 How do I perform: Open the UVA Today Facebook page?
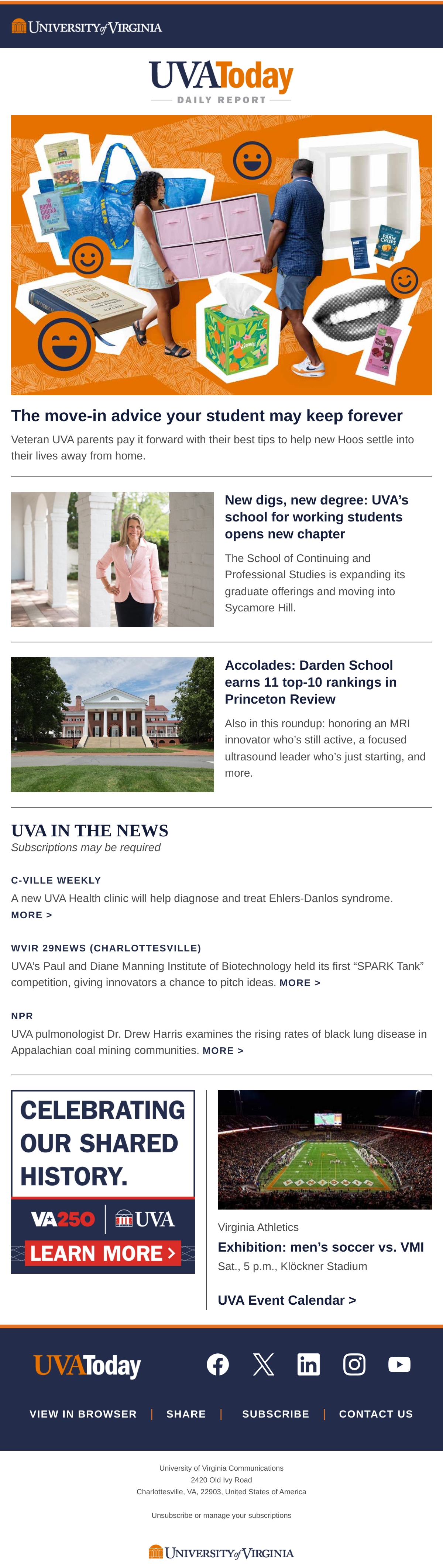click(217, 1364)
